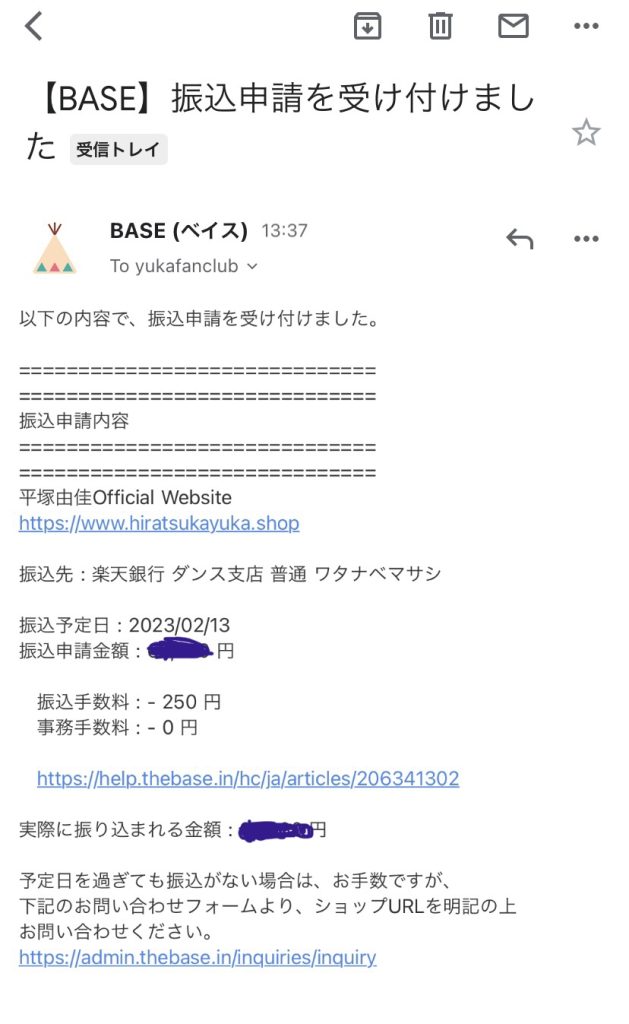This screenshot has height=1024, width=629.
Task: Open the hiratsukayuka.shop link
Action: tap(159, 523)
